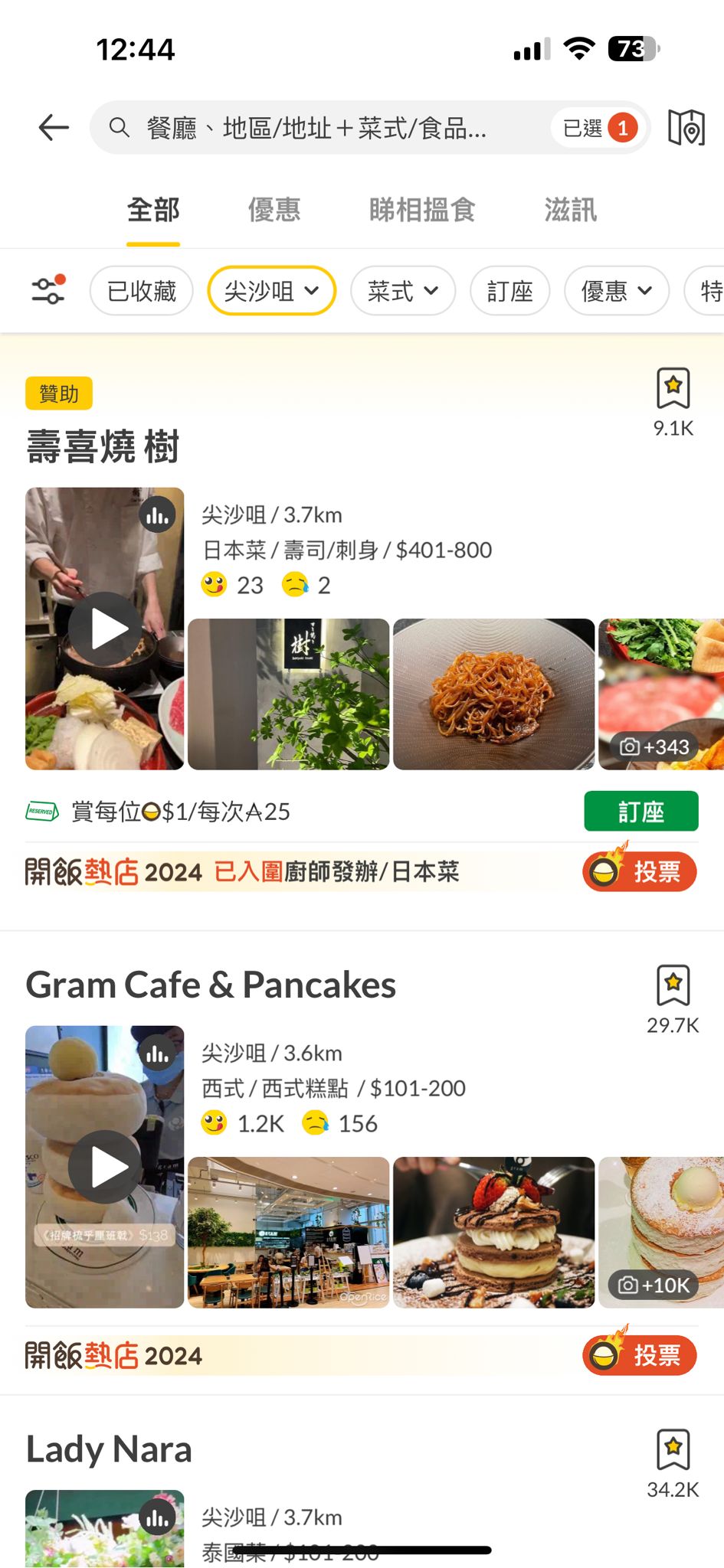Toggle the 已收藏 filter chip

(x=141, y=291)
